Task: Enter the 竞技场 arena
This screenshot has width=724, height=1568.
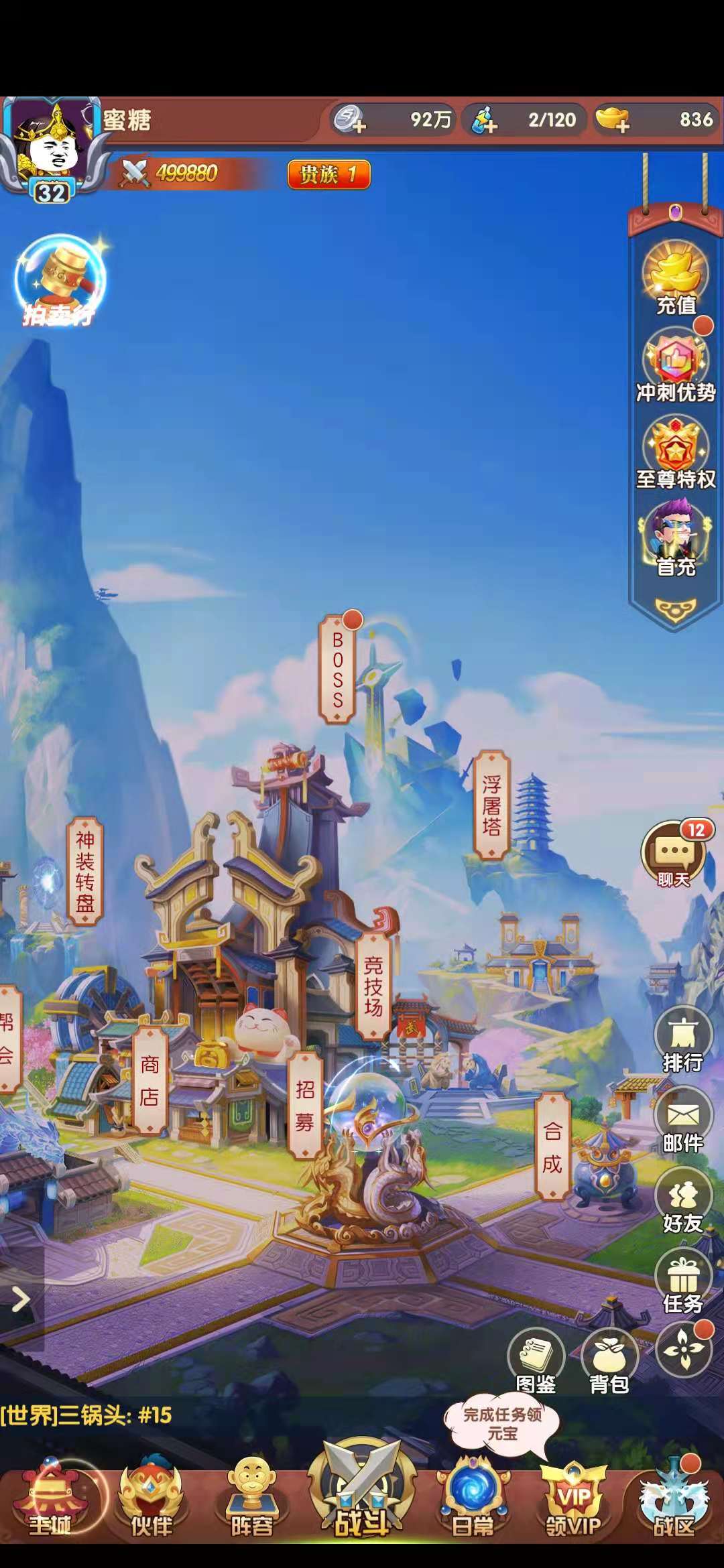Action: pos(373,986)
